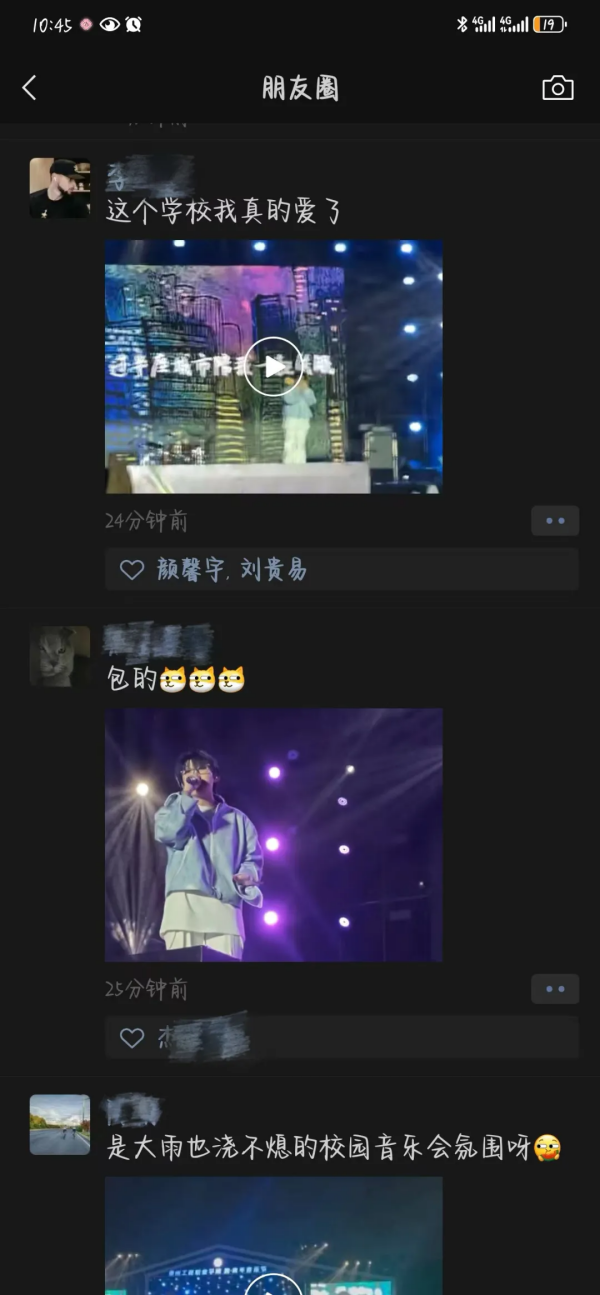
Task: Open the two-dot menu on the 25分钟前 post
Action: tap(554, 989)
